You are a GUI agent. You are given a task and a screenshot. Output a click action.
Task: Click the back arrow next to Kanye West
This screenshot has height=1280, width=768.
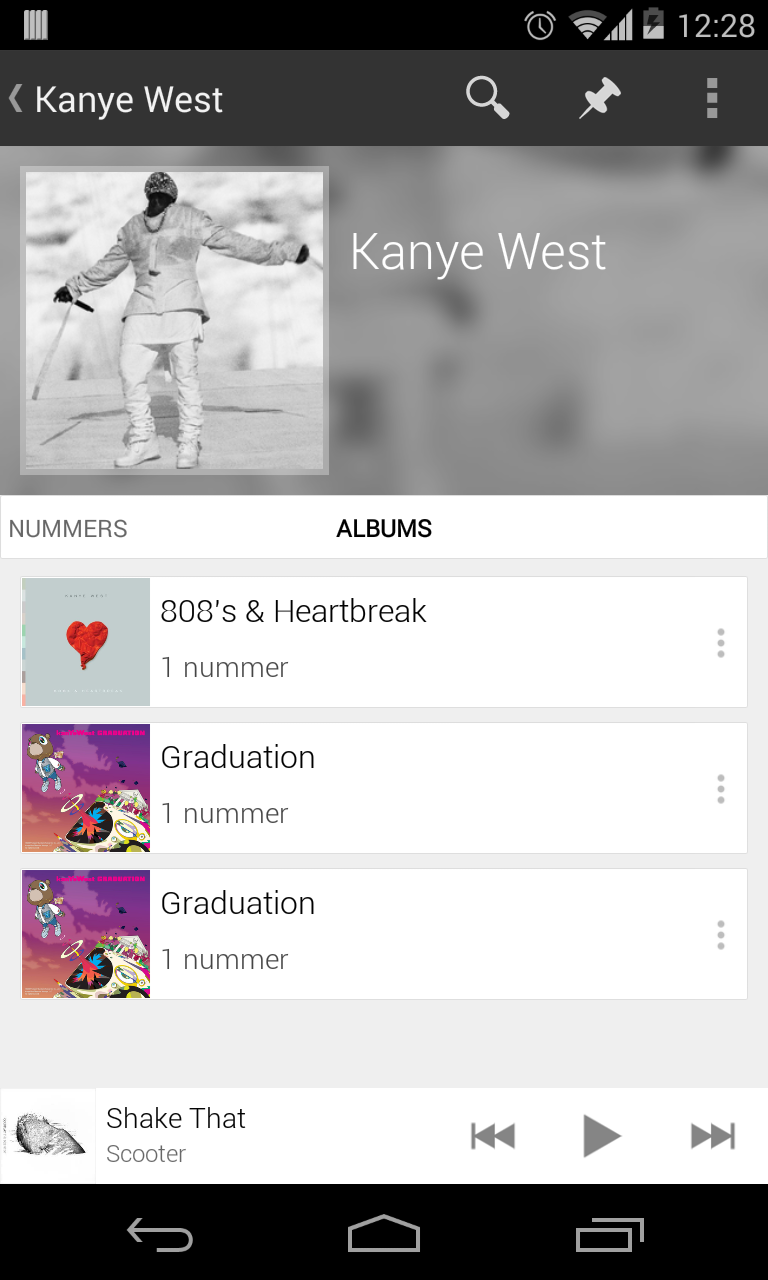tap(15, 97)
